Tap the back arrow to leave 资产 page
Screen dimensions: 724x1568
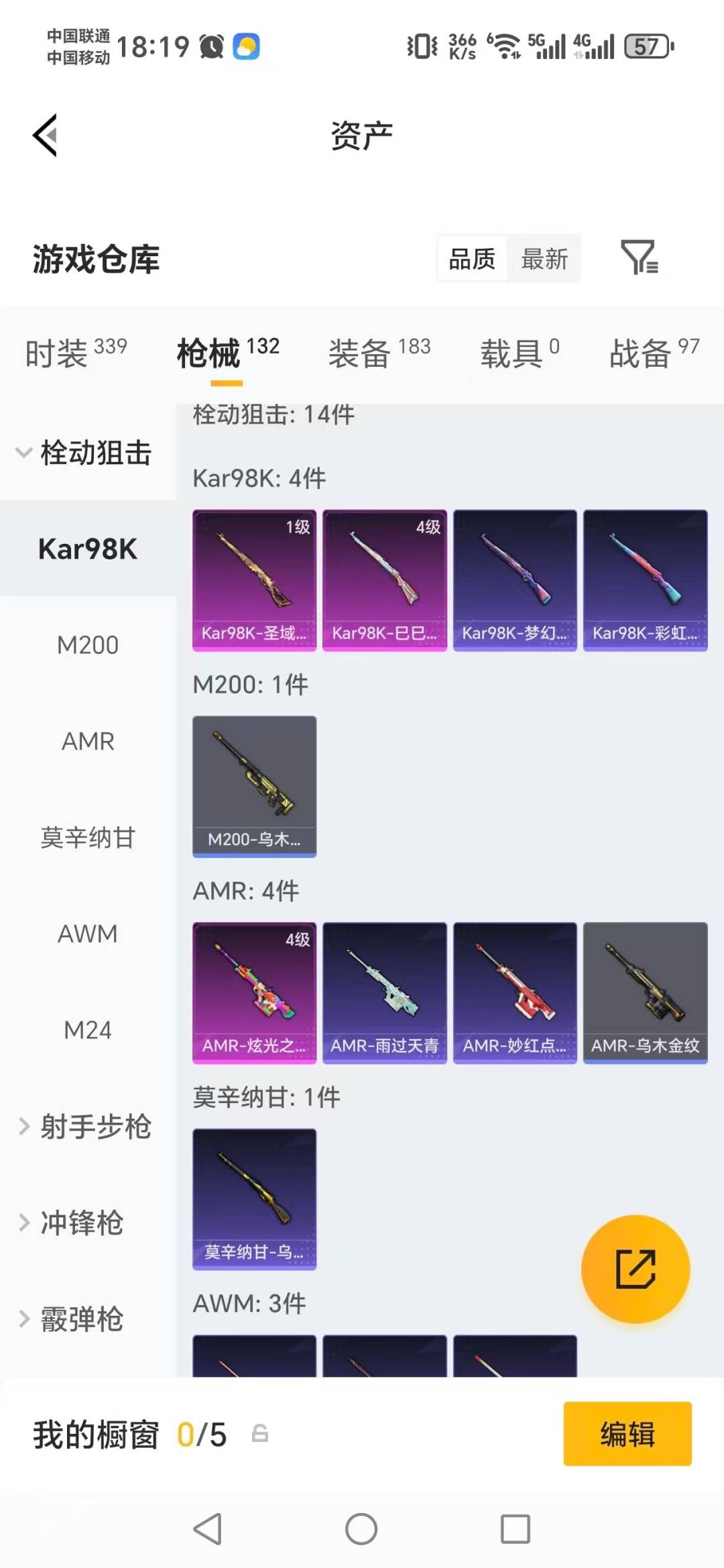(44, 134)
